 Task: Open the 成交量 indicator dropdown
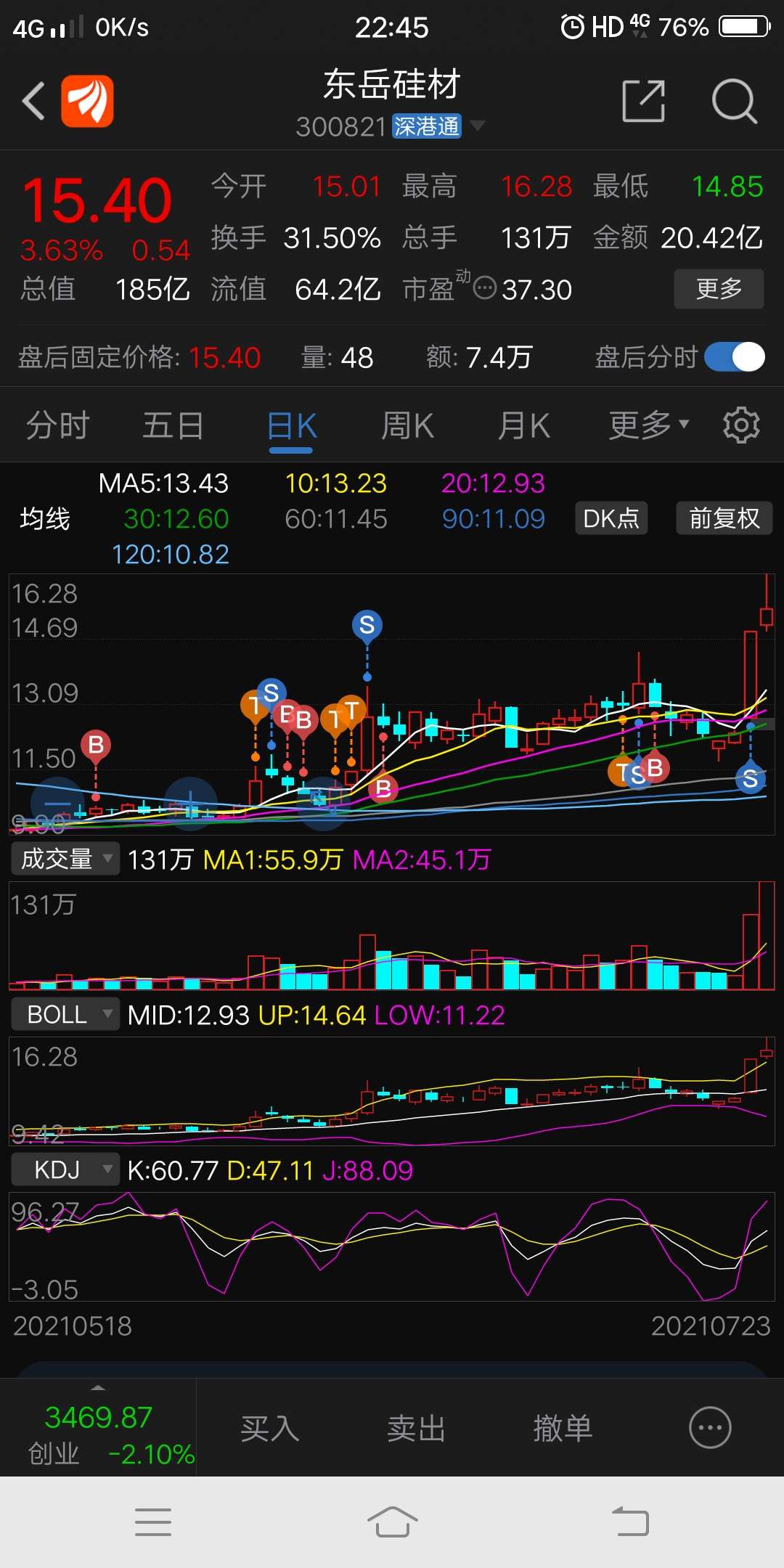pyautogui.click(x=65, y=858)
